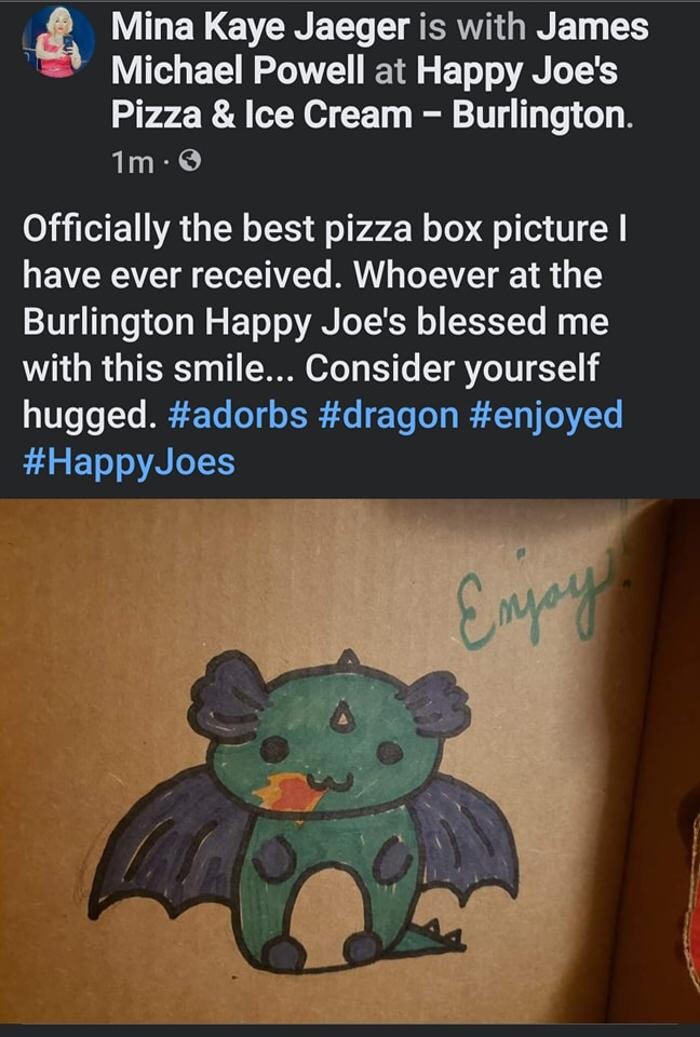
Task: Open Mina Kaye Jaeger's profile picture
Action: pyautogui.click(x=58, y=41)
